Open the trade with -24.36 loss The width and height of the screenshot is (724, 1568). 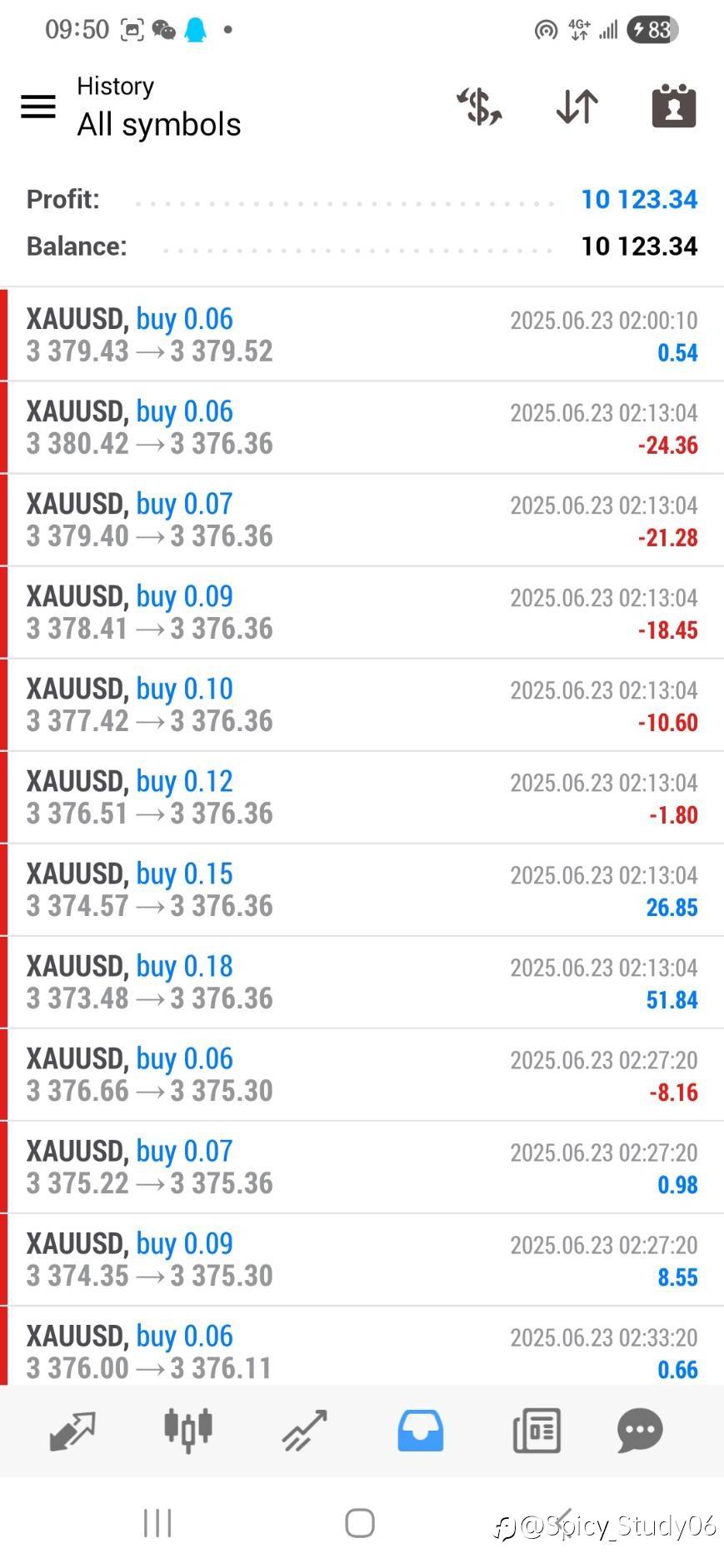click(x=362, y=427)
